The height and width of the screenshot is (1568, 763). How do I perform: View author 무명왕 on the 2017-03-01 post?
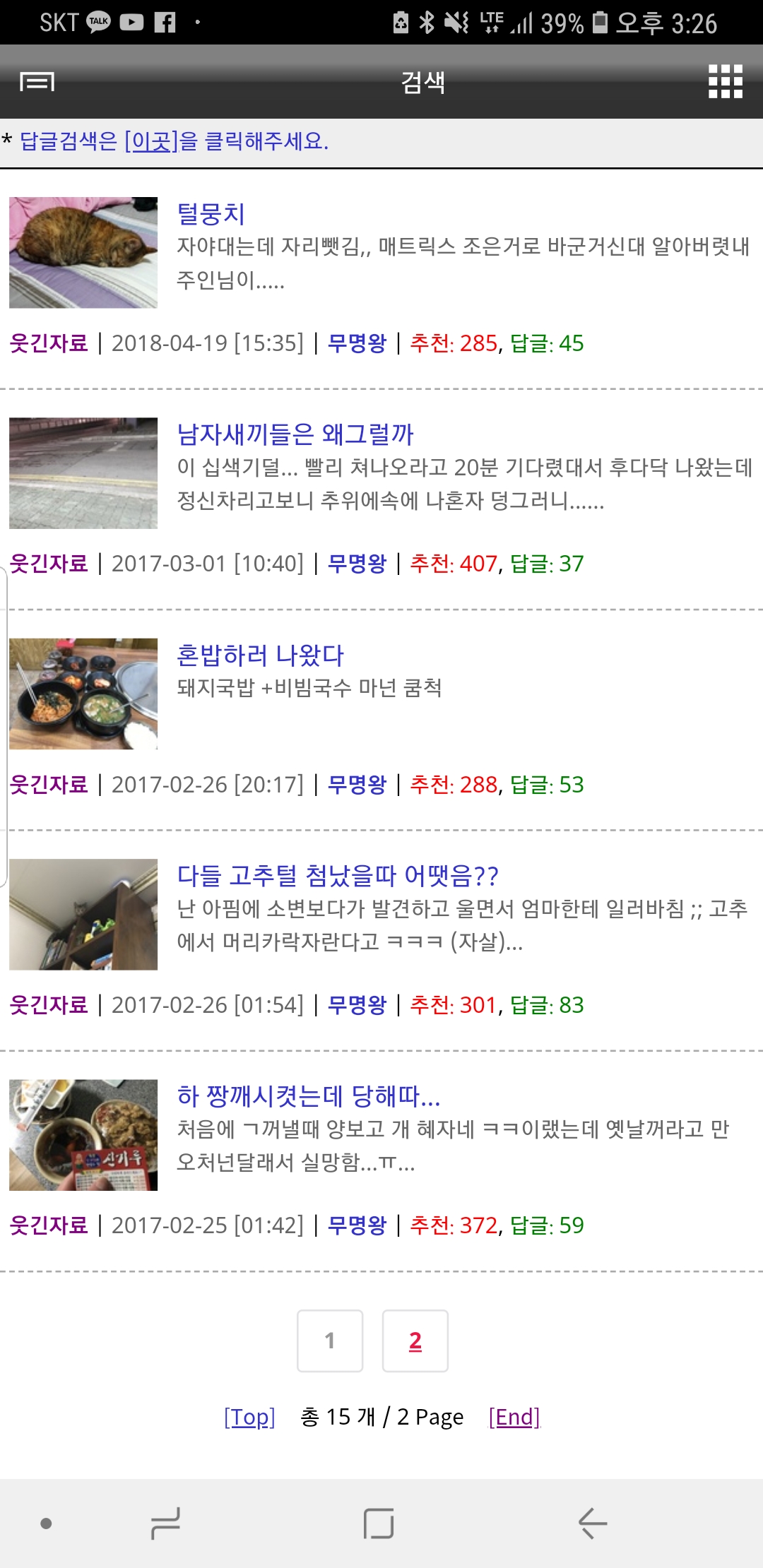[x=357, y=564]
